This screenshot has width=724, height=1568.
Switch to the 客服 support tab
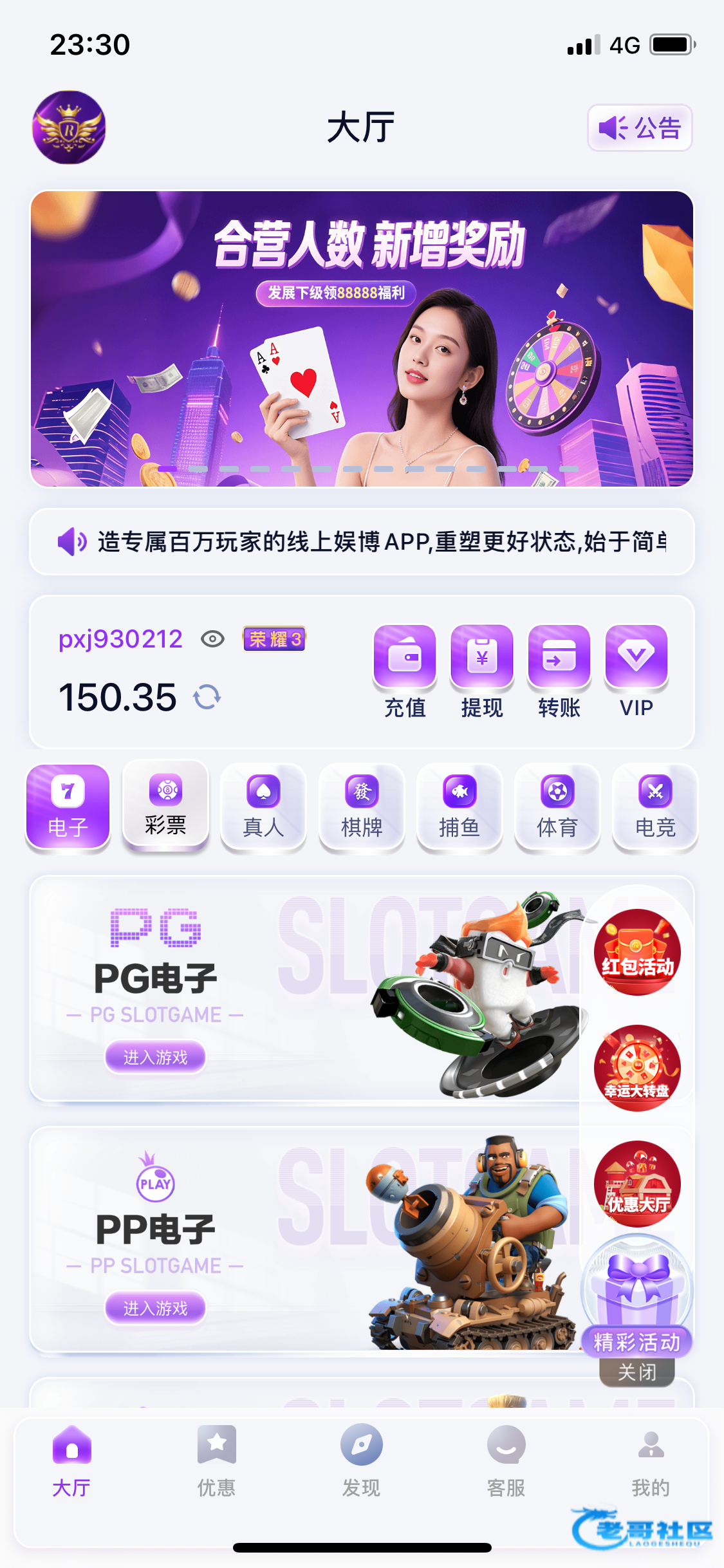[x=506, y=1460]
